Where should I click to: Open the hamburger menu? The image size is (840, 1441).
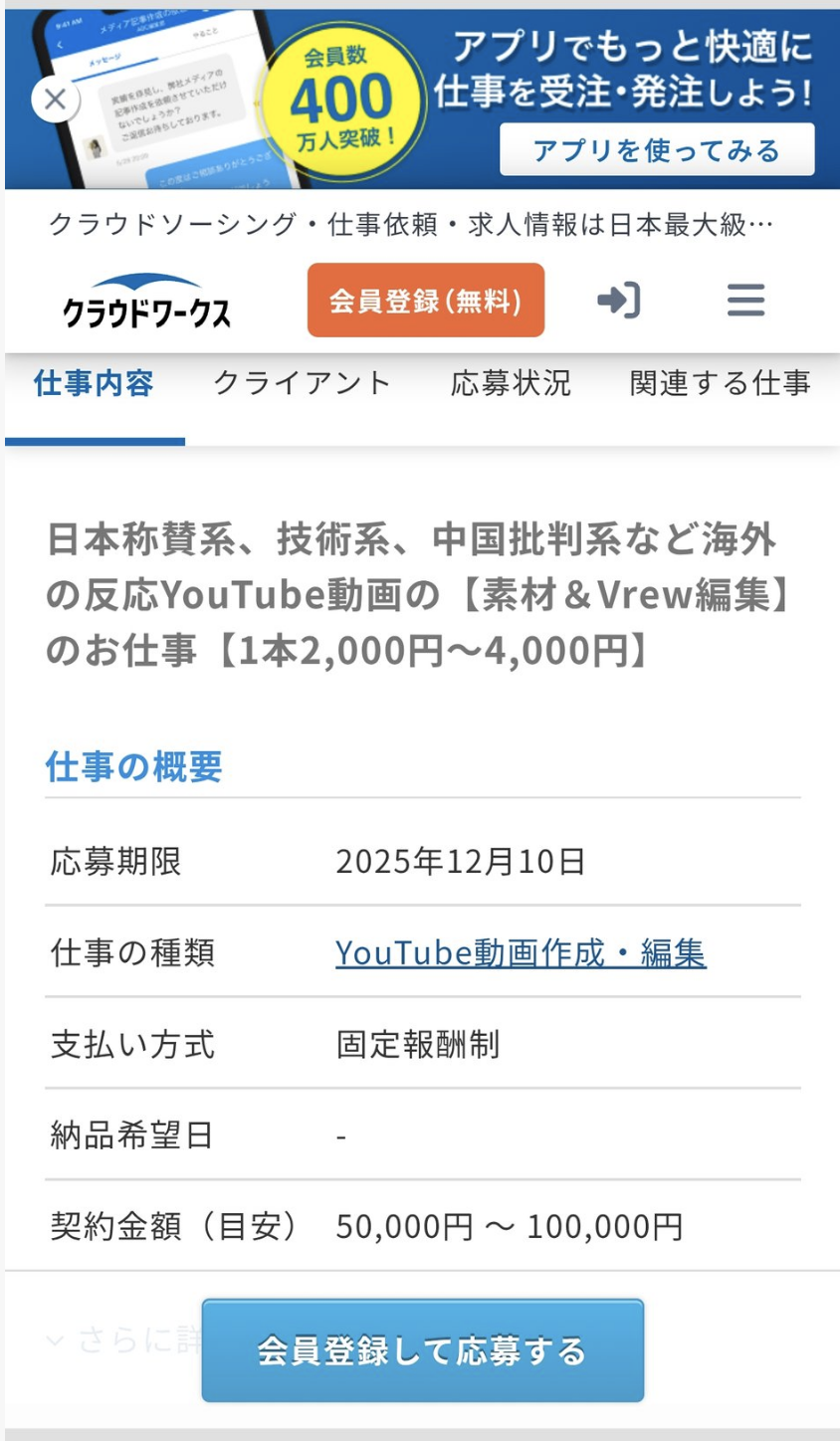pyautogui.click(x=745, y=300)
